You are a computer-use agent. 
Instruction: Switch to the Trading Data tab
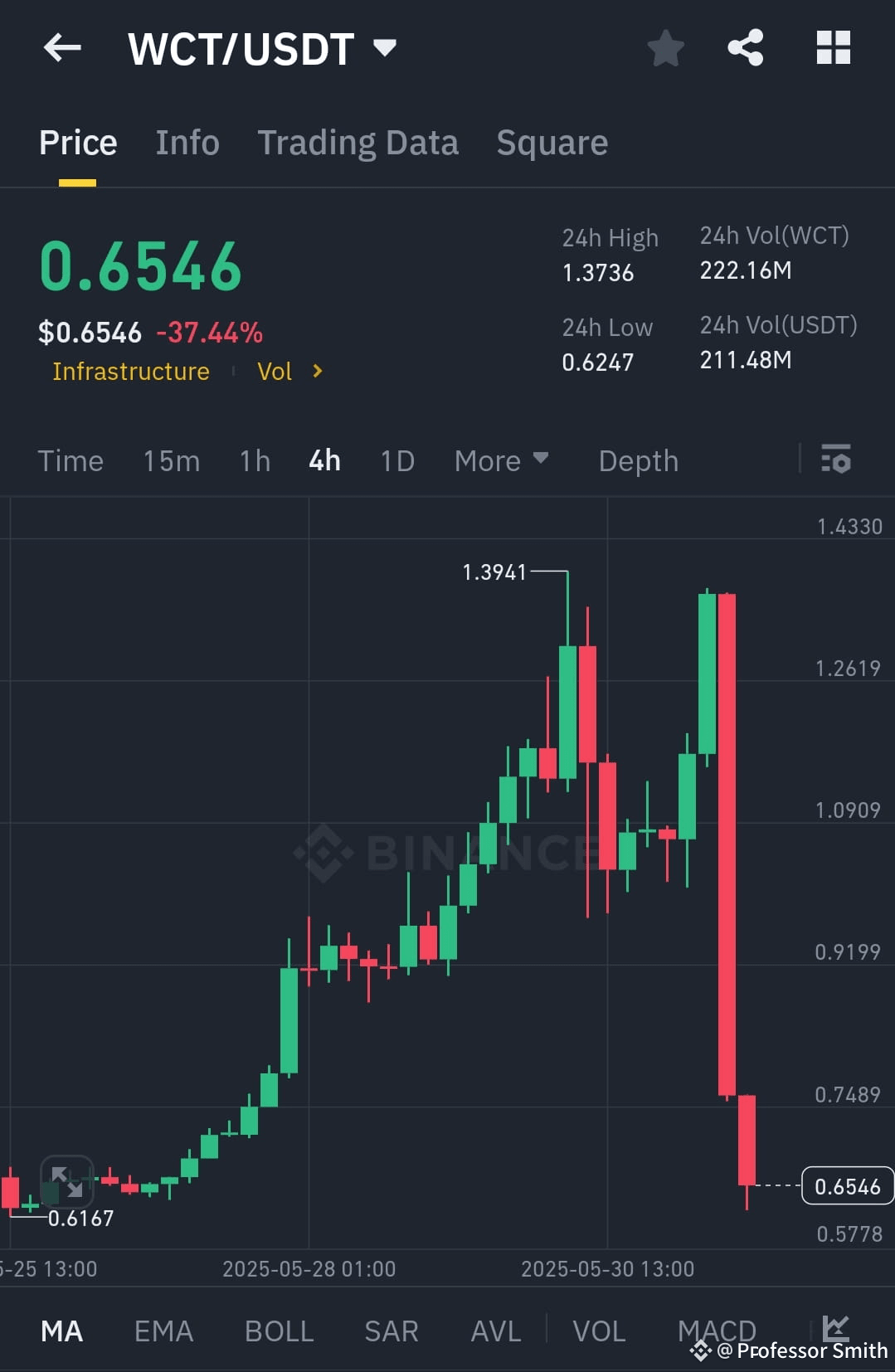pos(358,142)
